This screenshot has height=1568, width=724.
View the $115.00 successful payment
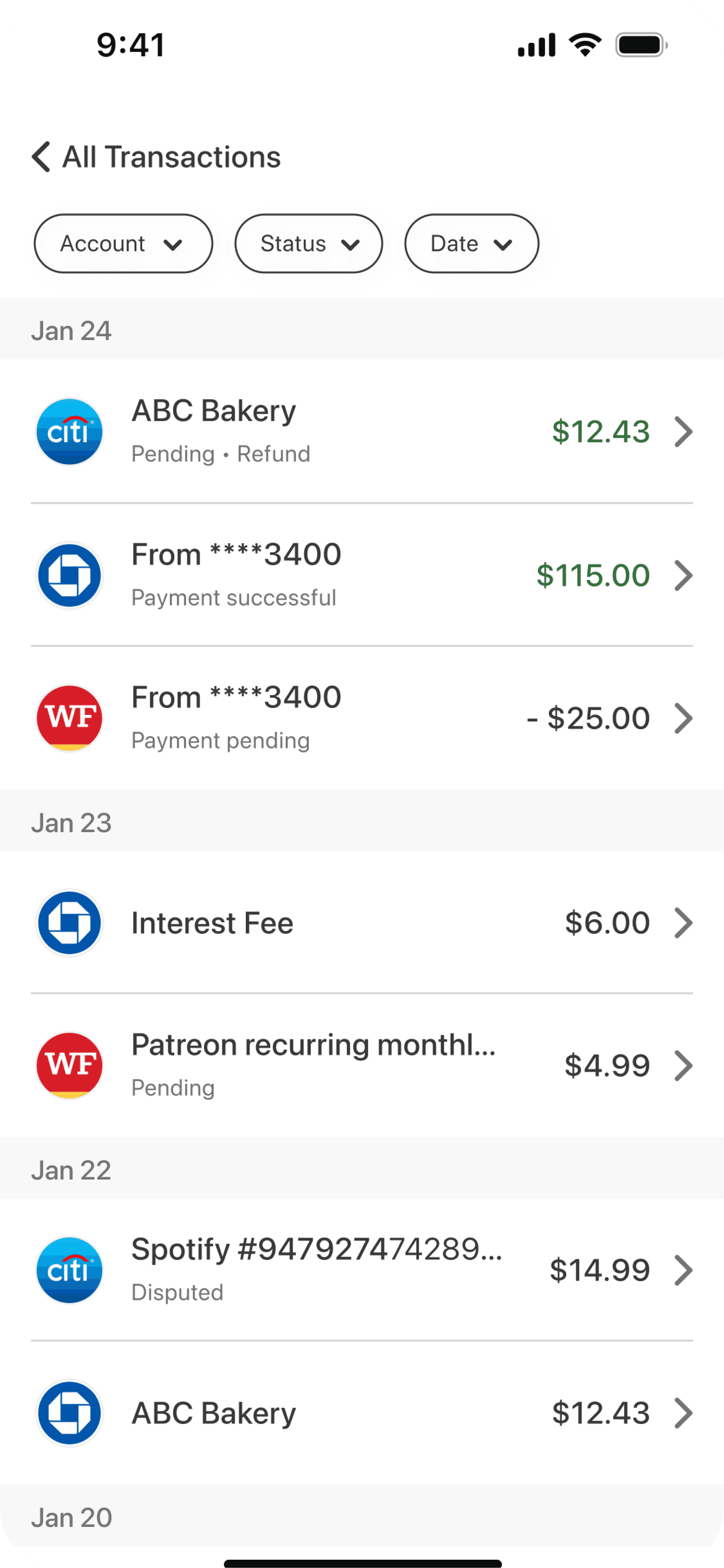[x=362, y=575]
